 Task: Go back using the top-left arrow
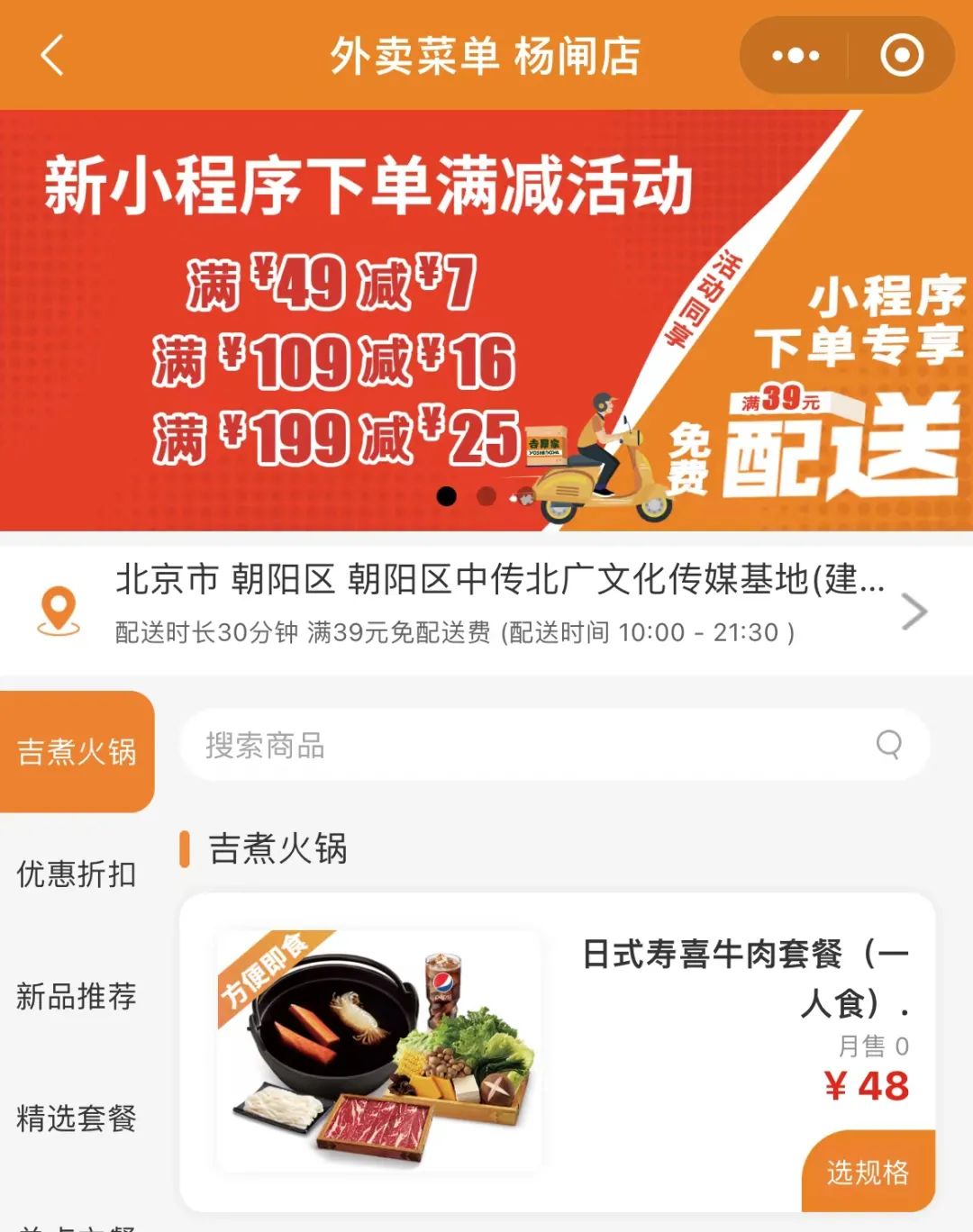[x=52, y=56]
